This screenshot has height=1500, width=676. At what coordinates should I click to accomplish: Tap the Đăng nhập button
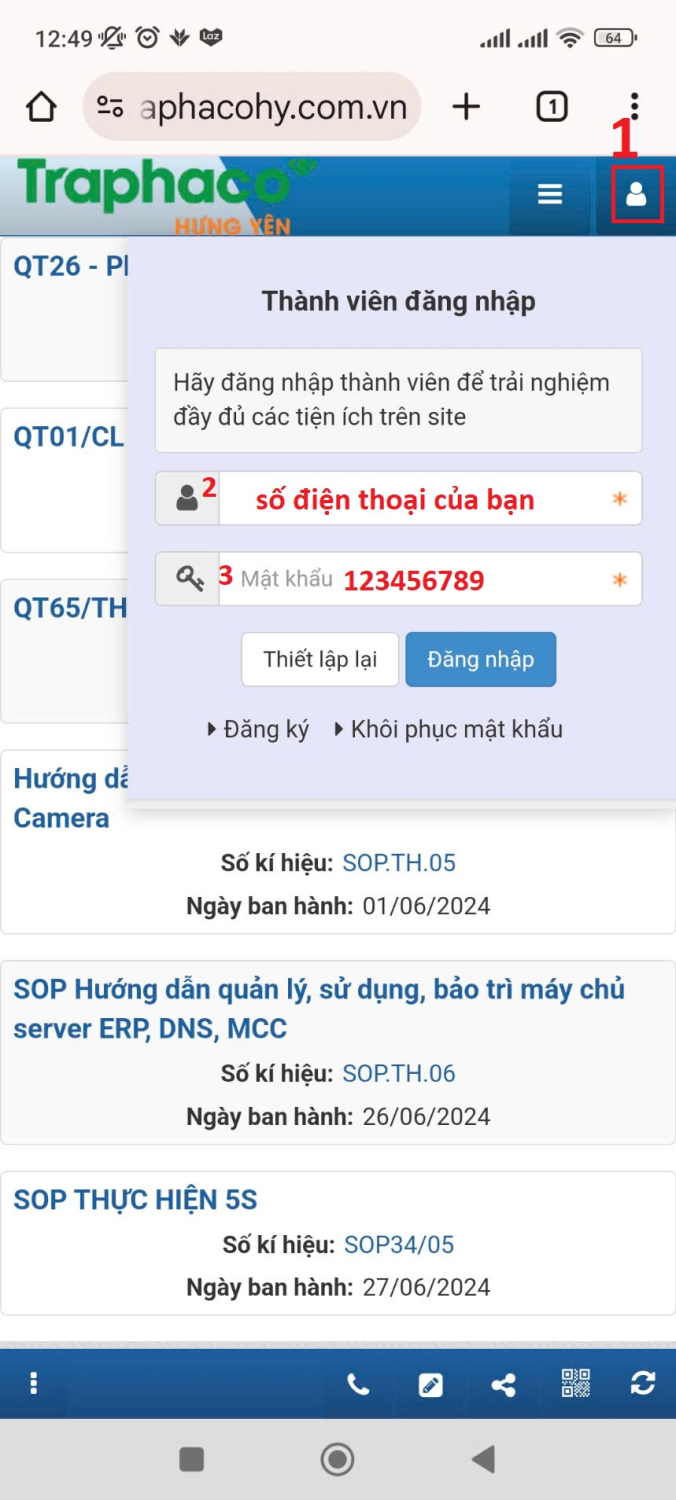coord(480,659)
